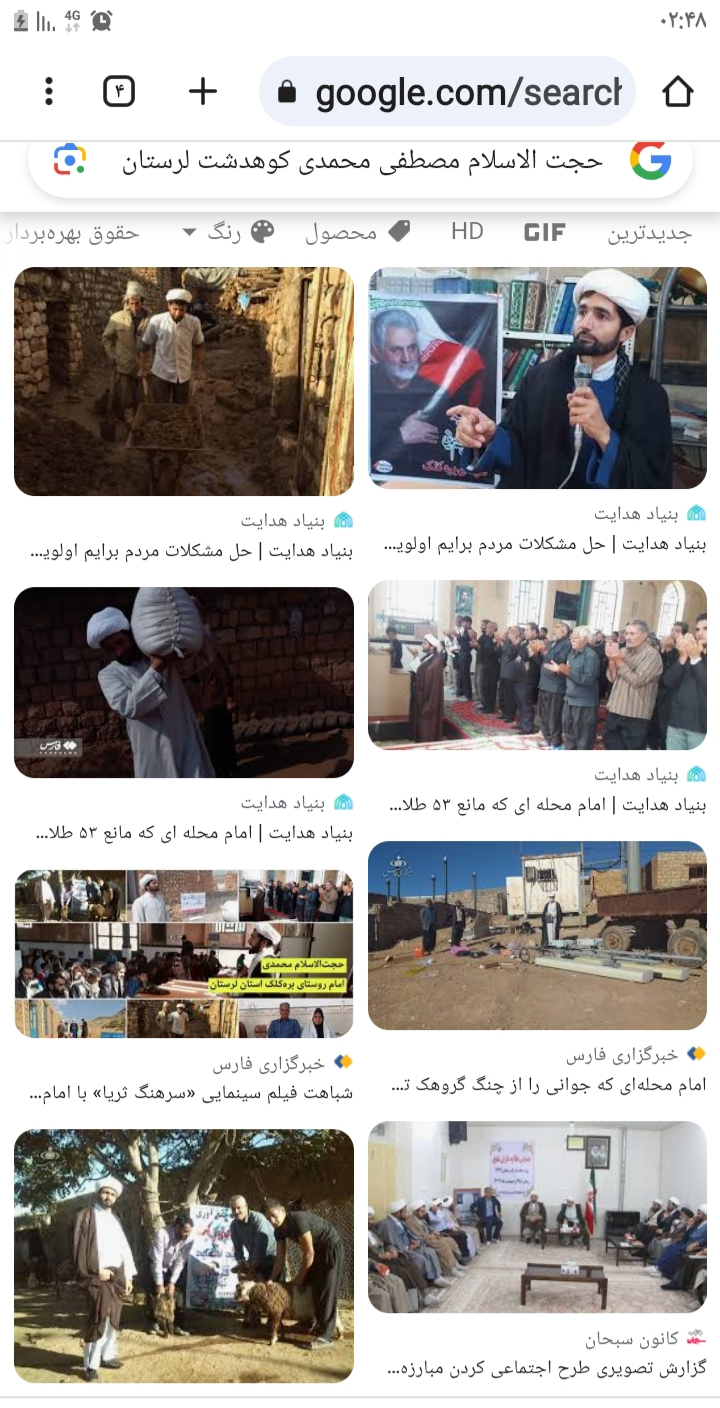Open the خبرگزاری فارس photo collage result
This screenshot has height=1408, width=720.
click(x=184, y=954)
